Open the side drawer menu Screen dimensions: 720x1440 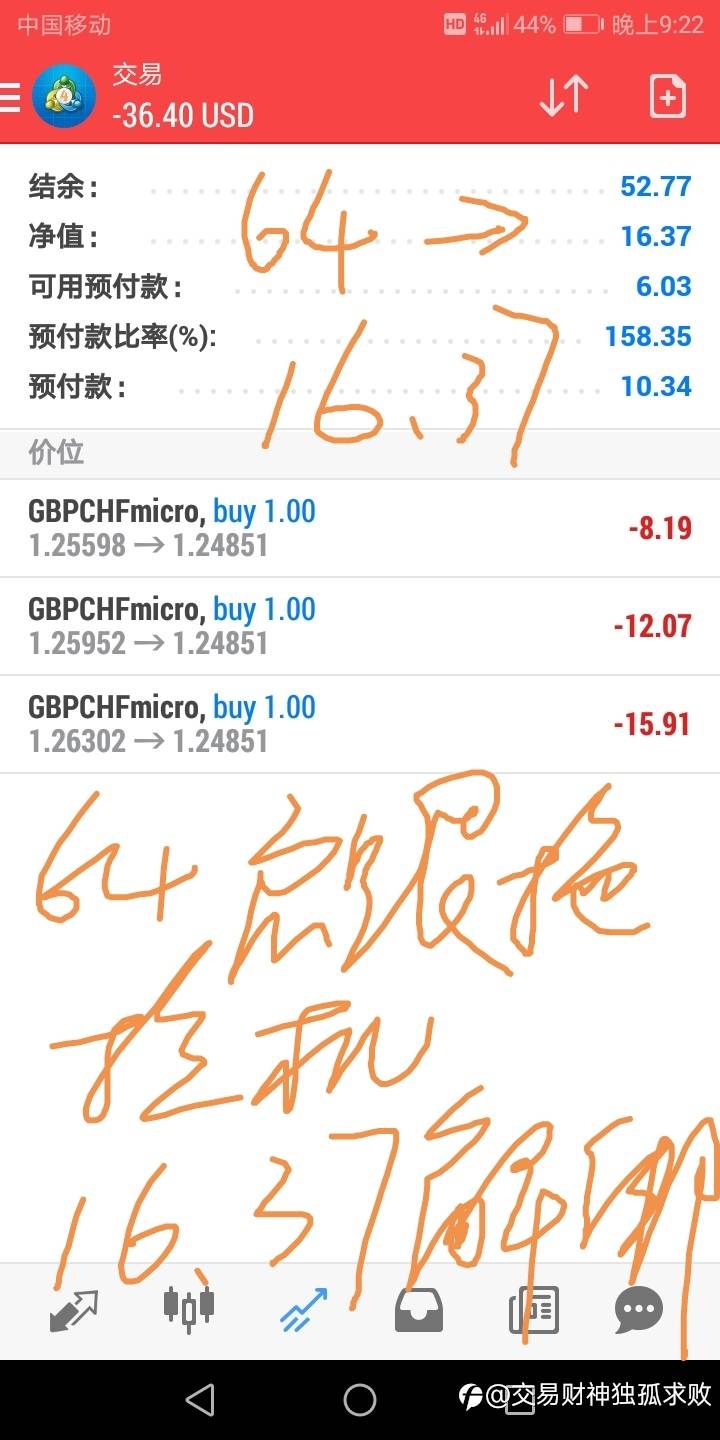[10, 97]
